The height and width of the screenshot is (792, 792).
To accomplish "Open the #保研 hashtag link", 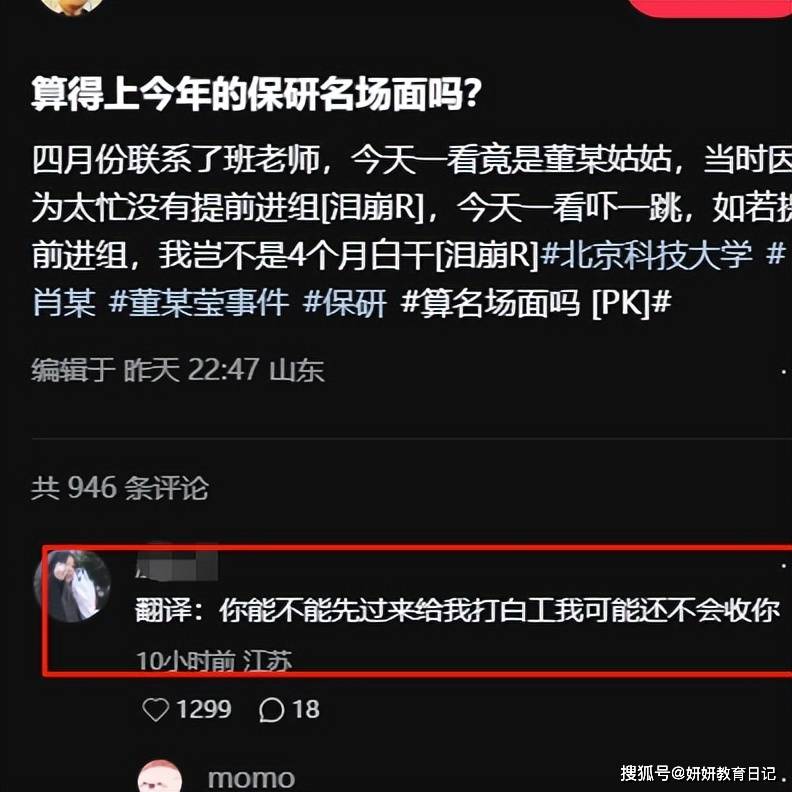I will [x=344, y=304].
